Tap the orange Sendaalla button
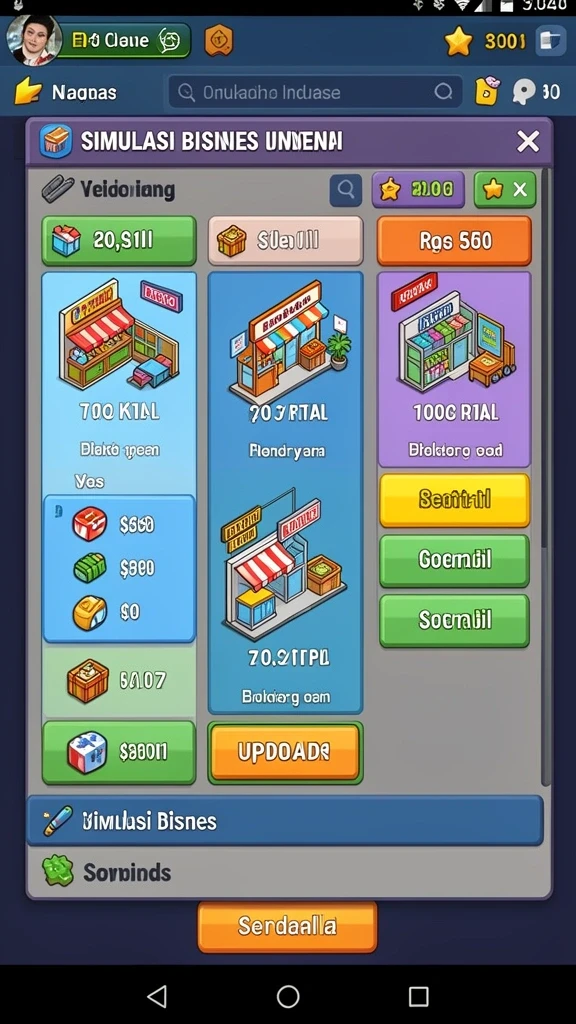576x1024 pixels. (287, 926)
